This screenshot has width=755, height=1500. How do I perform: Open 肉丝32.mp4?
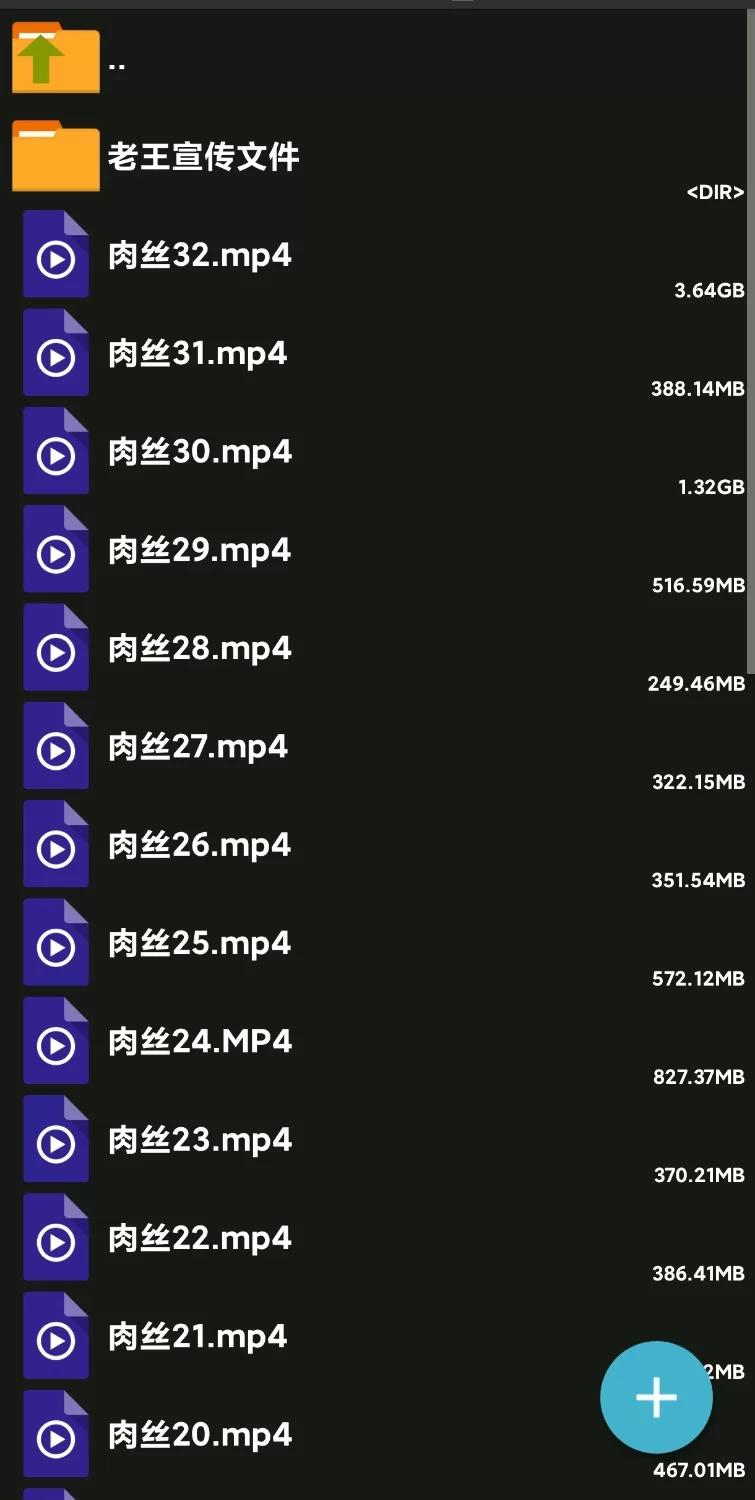click(x=377, y=256)
